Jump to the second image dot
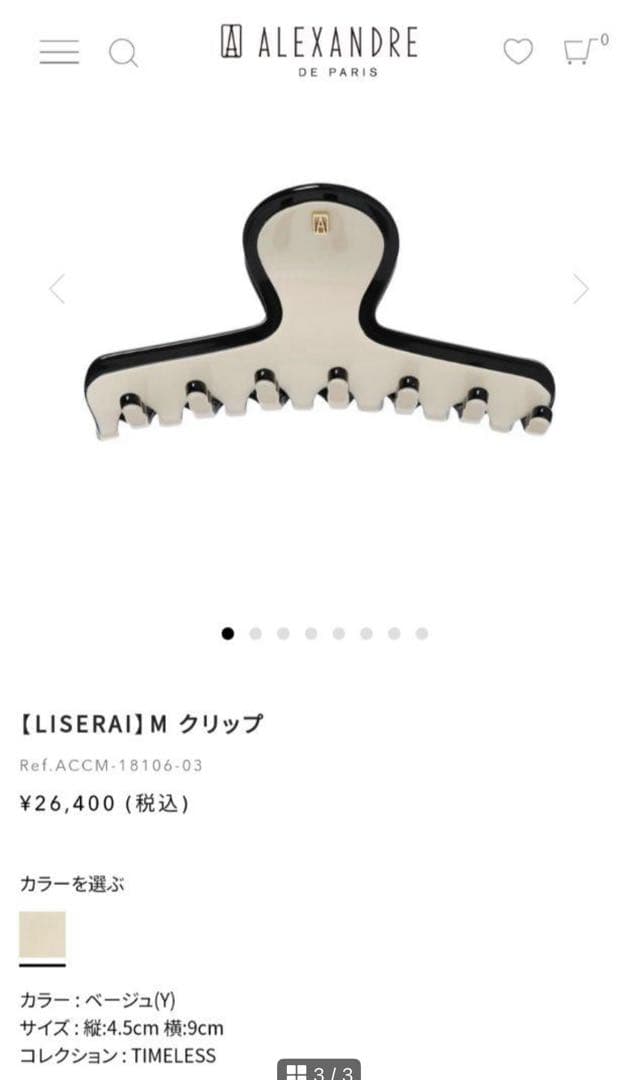638x1080 pixels. click(x=256, y=633)
